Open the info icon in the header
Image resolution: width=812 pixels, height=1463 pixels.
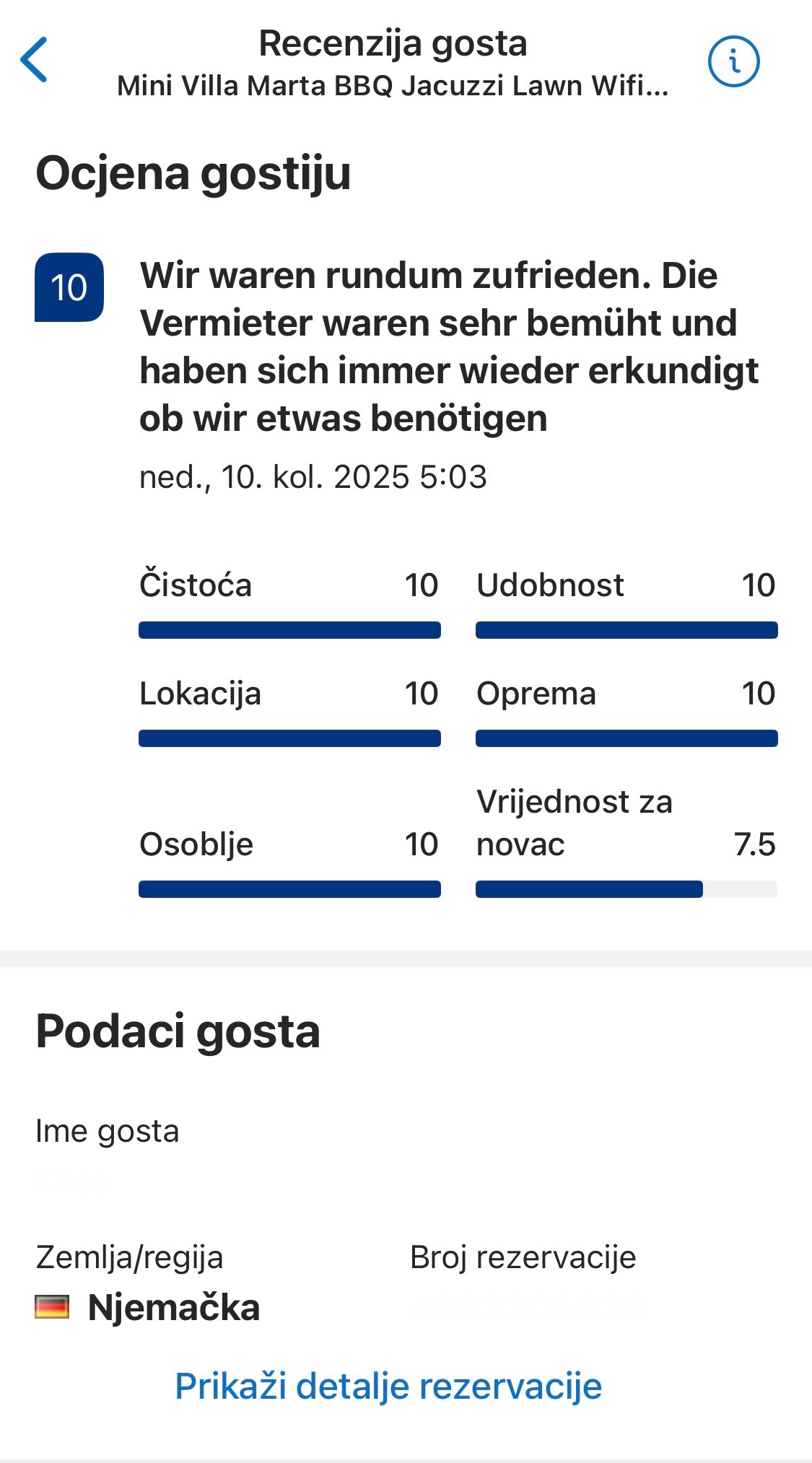(733, 61)
